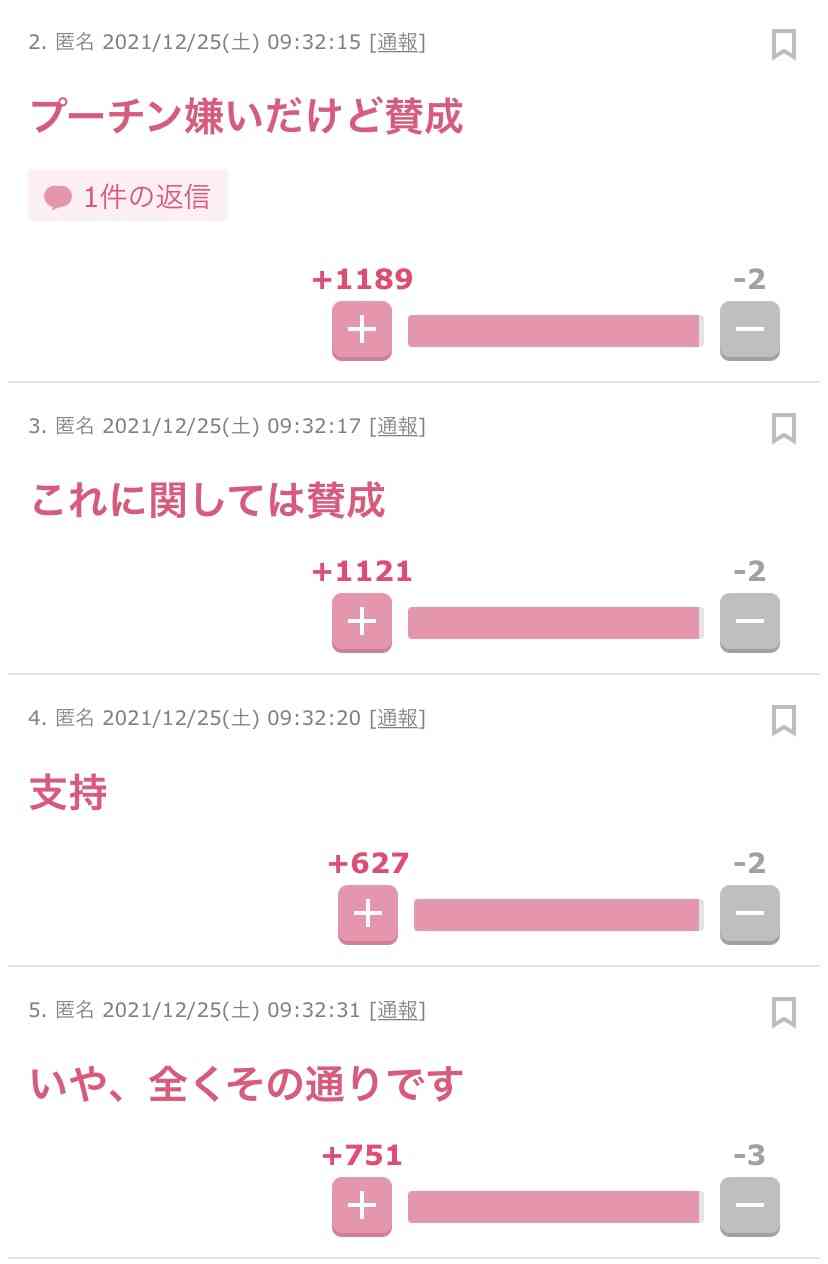
Task: Bookmark comment 4 支持
Action: point(784,720)
